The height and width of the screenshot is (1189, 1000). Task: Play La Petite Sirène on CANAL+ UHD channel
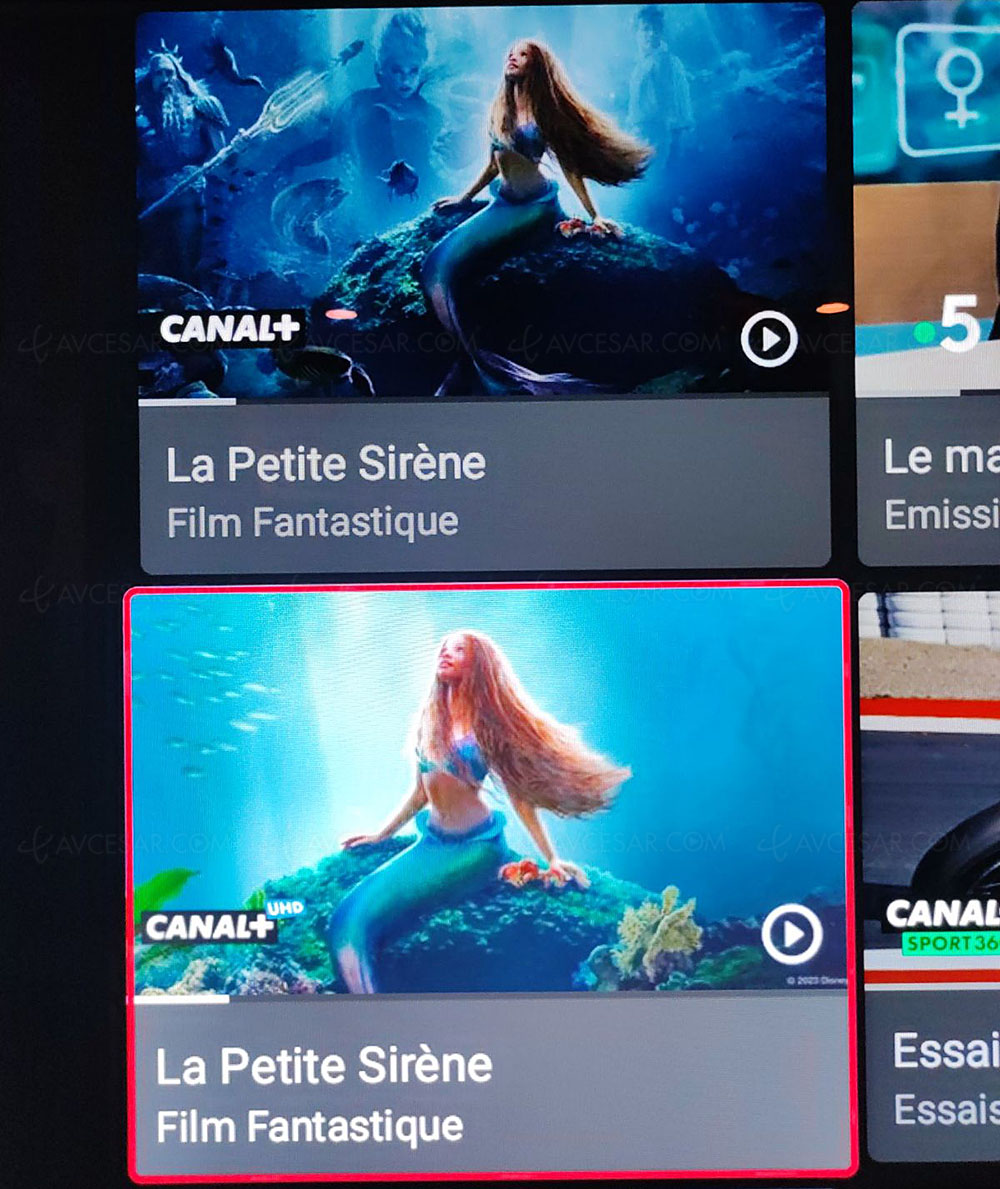[x=791, y=935]
